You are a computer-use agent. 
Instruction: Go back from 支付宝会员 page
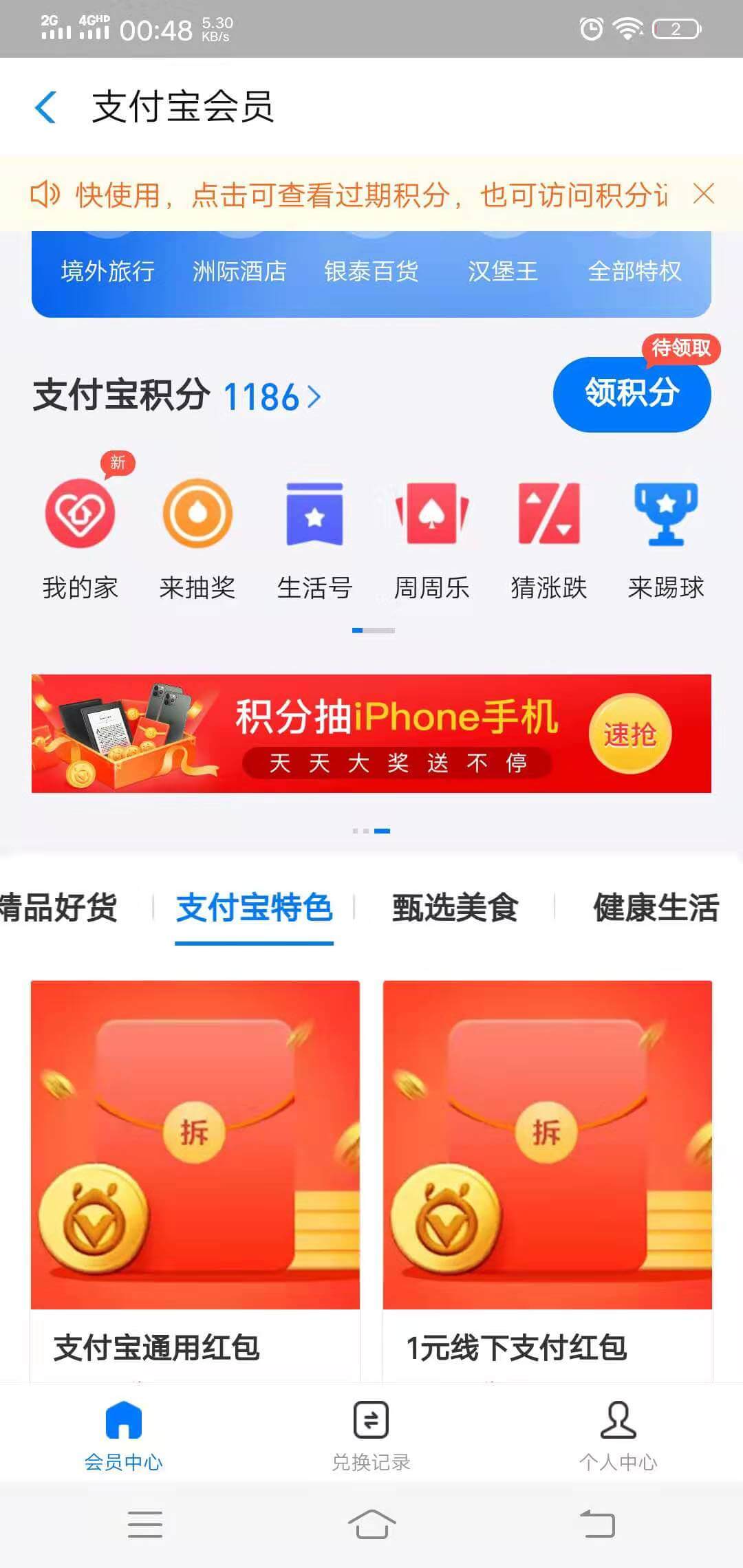tap(45, 108)
